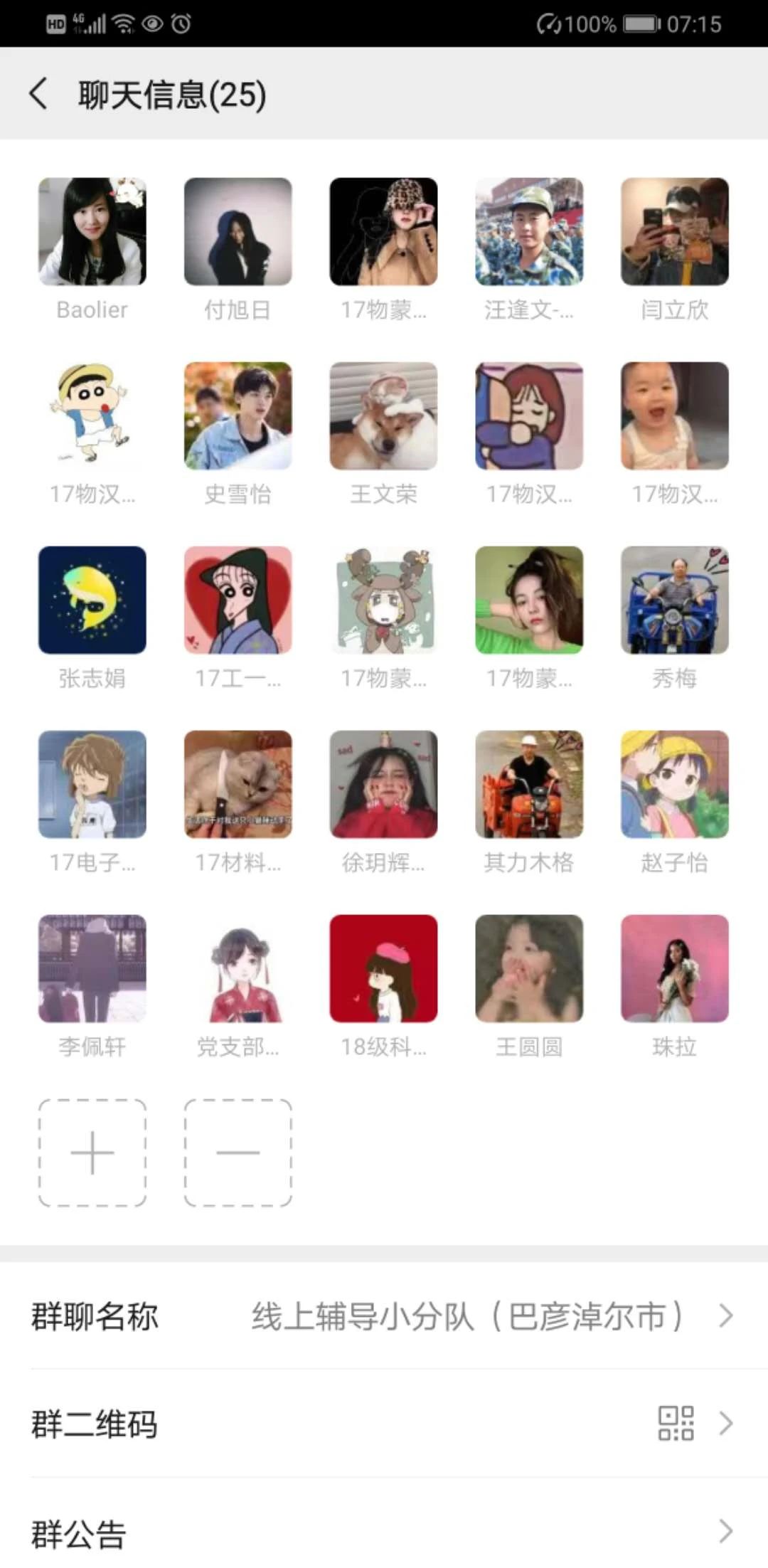Edit the group name 群聊名称
This screenshot has height=1568, width=768.
click(x=384, y=1316)
